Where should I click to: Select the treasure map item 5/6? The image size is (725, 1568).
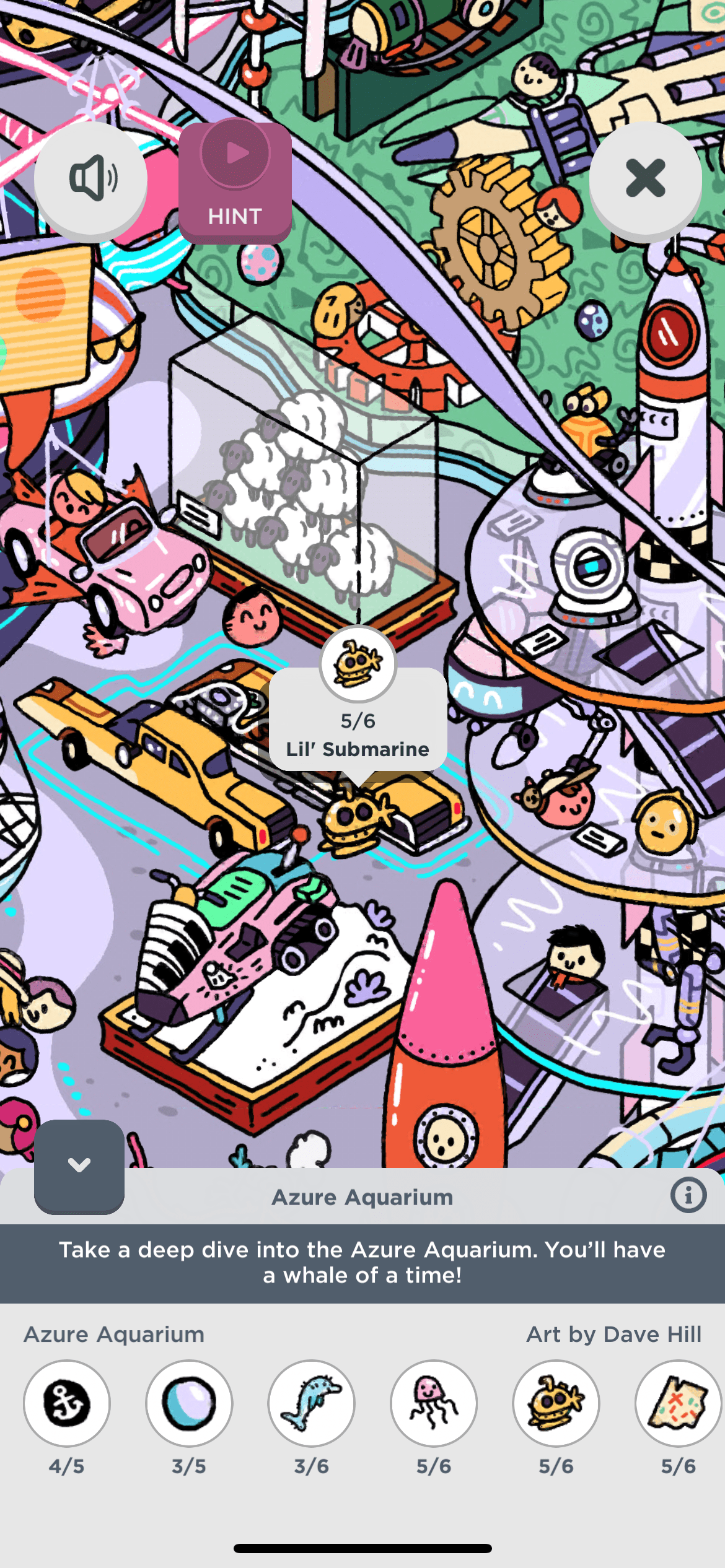coord(678,1403)
